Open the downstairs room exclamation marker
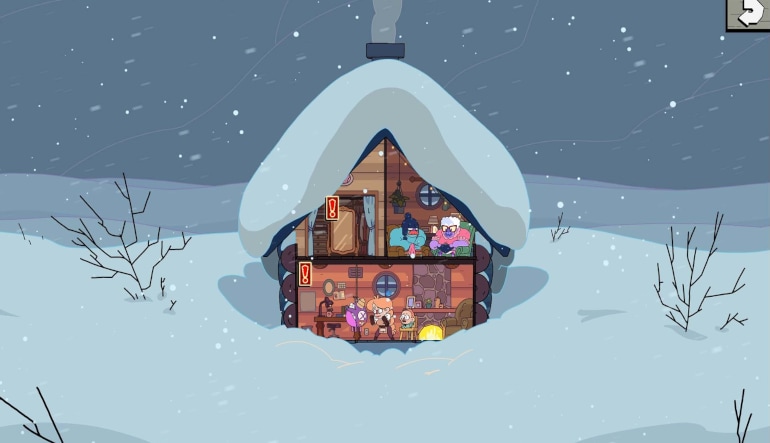The width and height of the screenshot is (770, 443). [305, 274]
